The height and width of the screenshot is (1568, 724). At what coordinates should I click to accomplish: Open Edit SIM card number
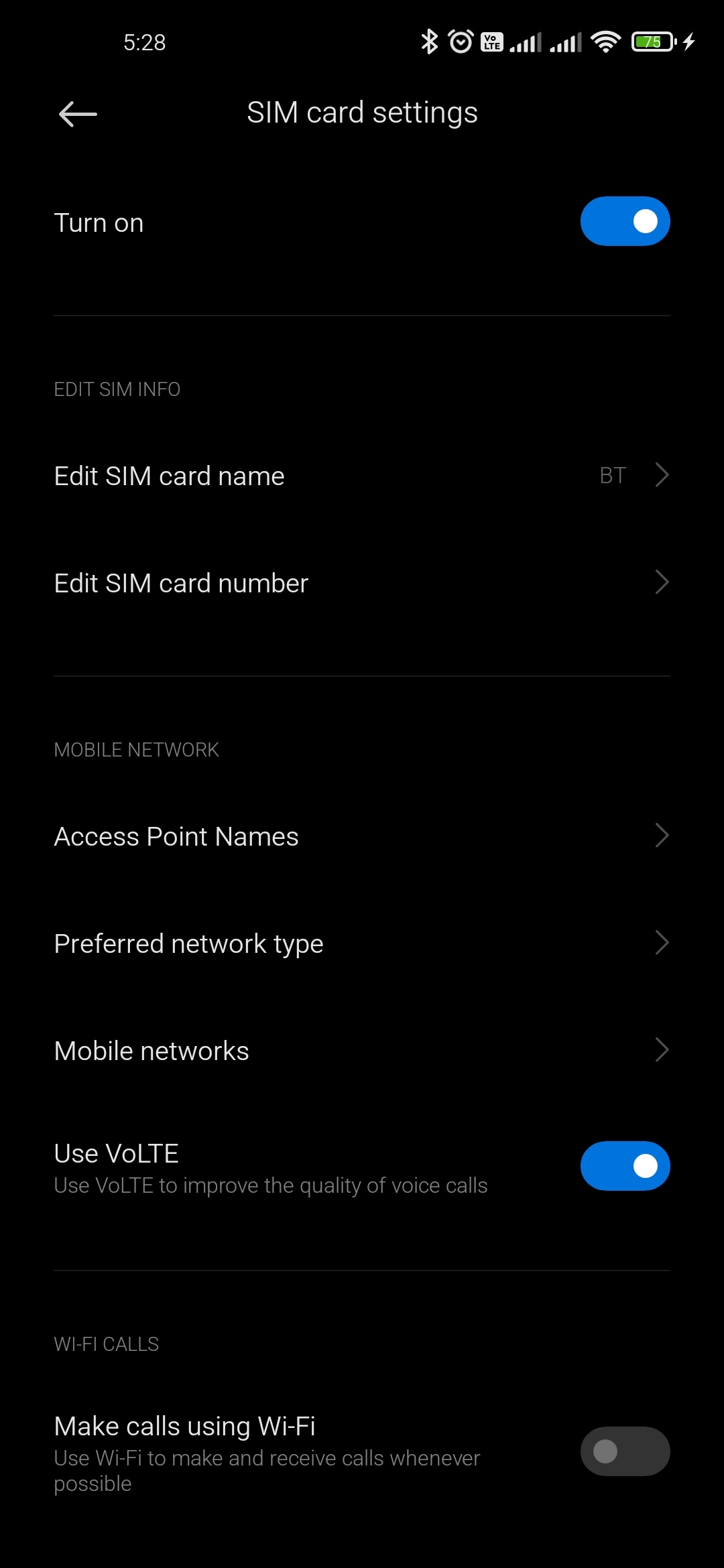(x=362, y=583)
